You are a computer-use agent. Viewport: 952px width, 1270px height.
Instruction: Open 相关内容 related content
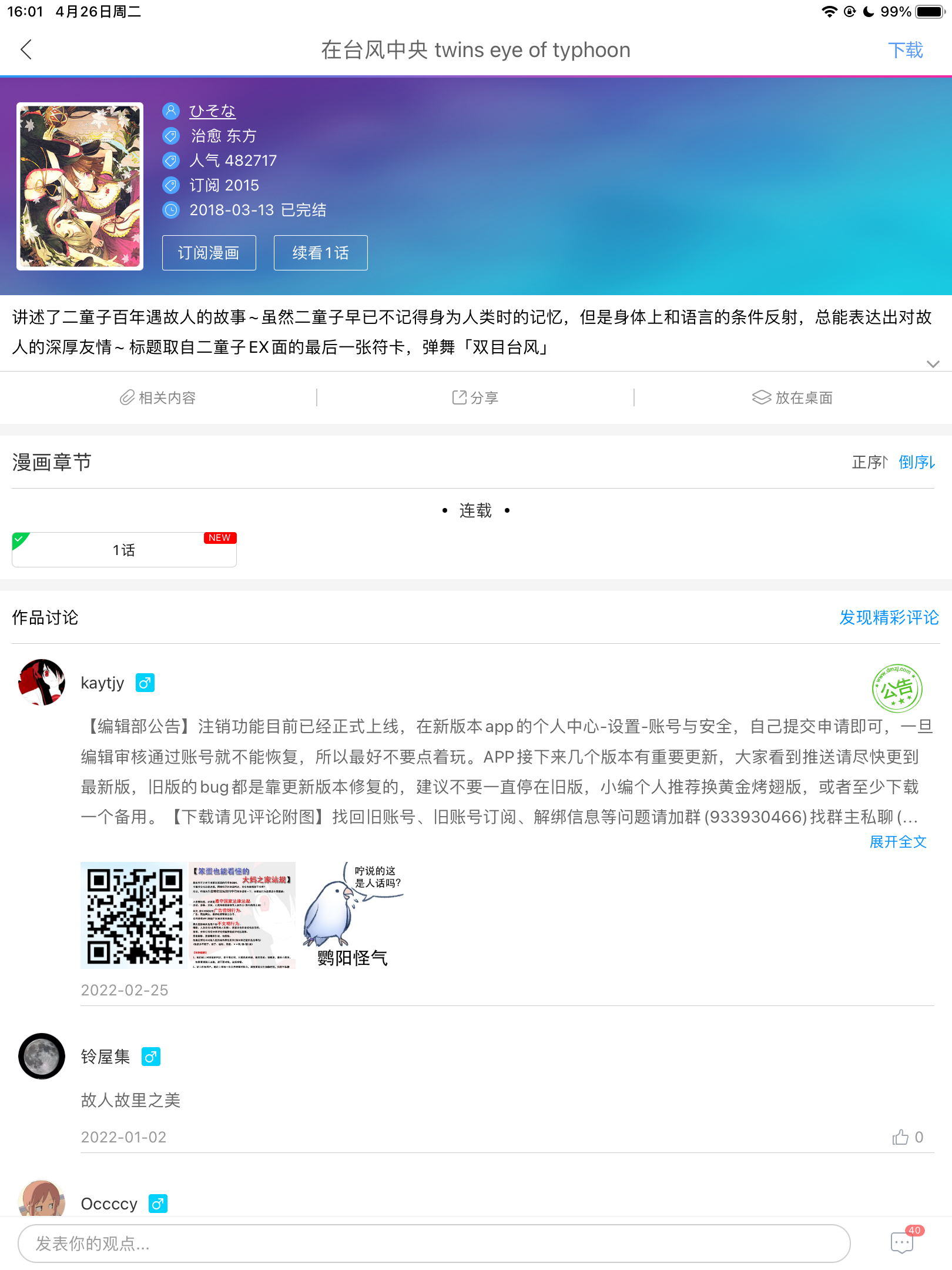pos(158,398)
